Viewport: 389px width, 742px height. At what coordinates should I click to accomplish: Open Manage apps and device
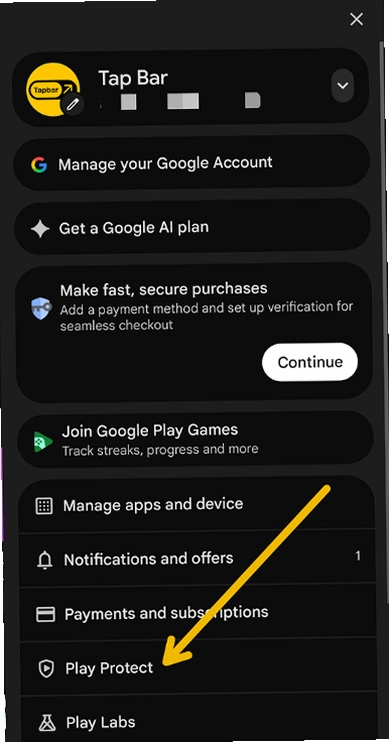[x=197, y=504]
